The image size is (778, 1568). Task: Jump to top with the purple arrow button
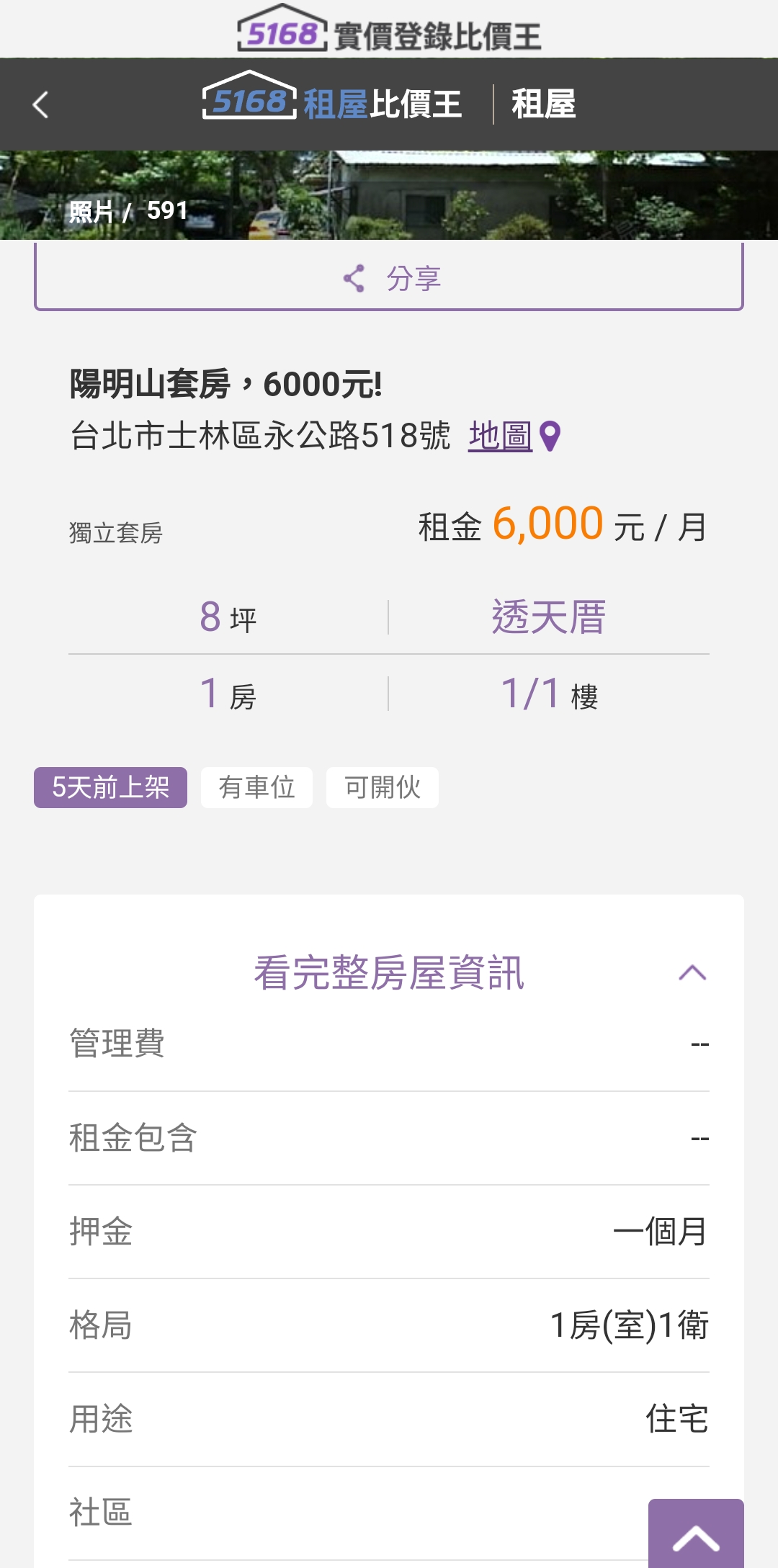[x=696, y=1533]
